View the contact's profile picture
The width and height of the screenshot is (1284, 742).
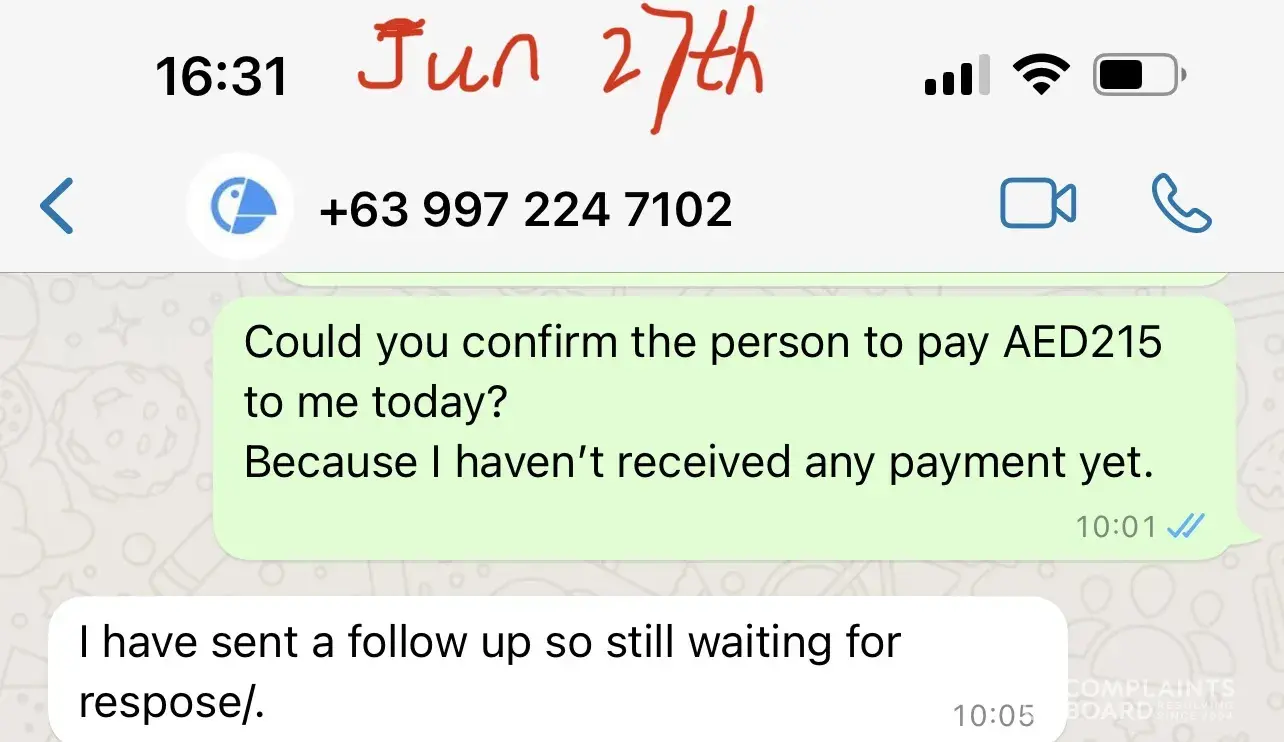click(241, 209)
